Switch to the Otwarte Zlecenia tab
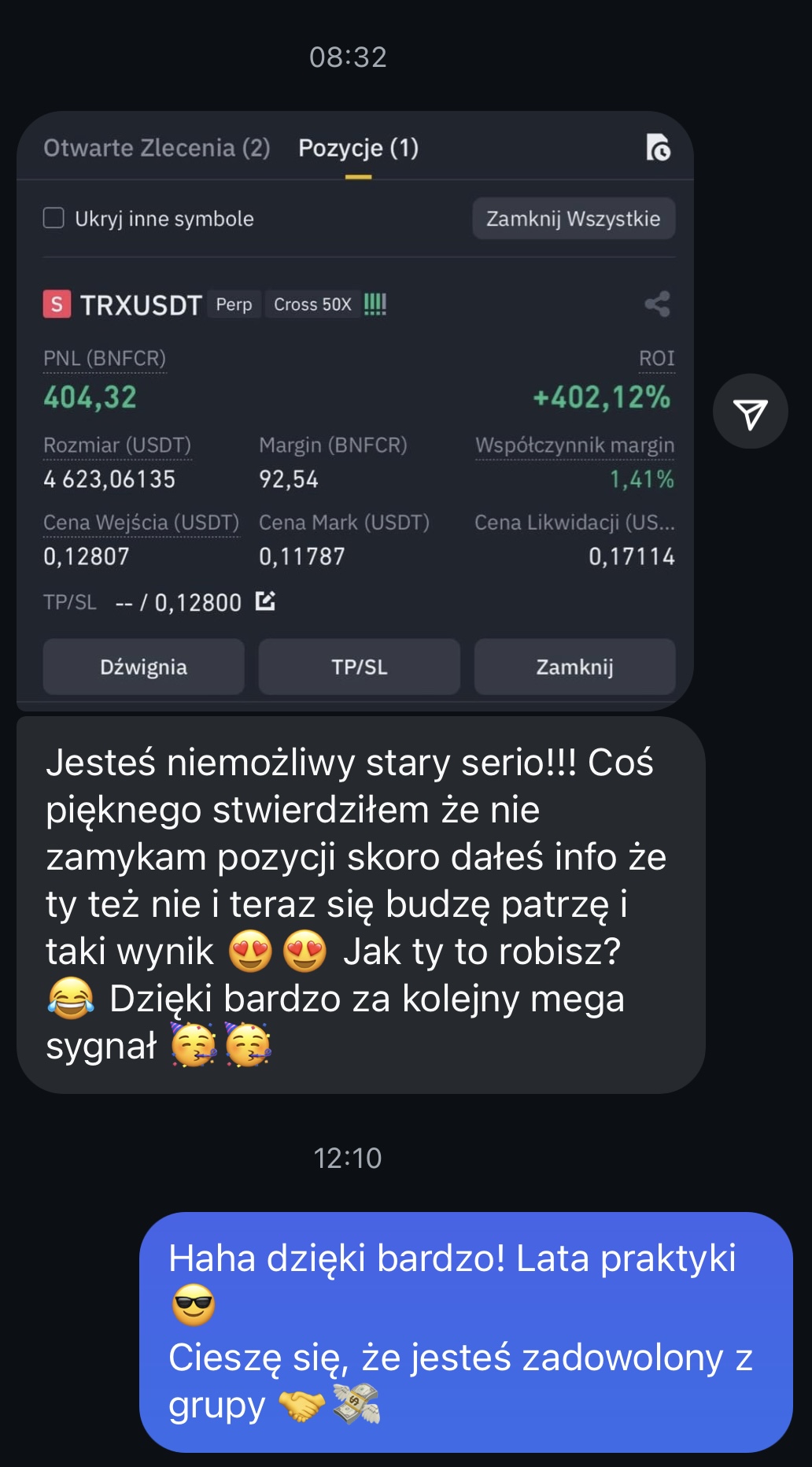The width and height of the screenshot is (812, 1467). pyautogui.click(x=159, y=147)
